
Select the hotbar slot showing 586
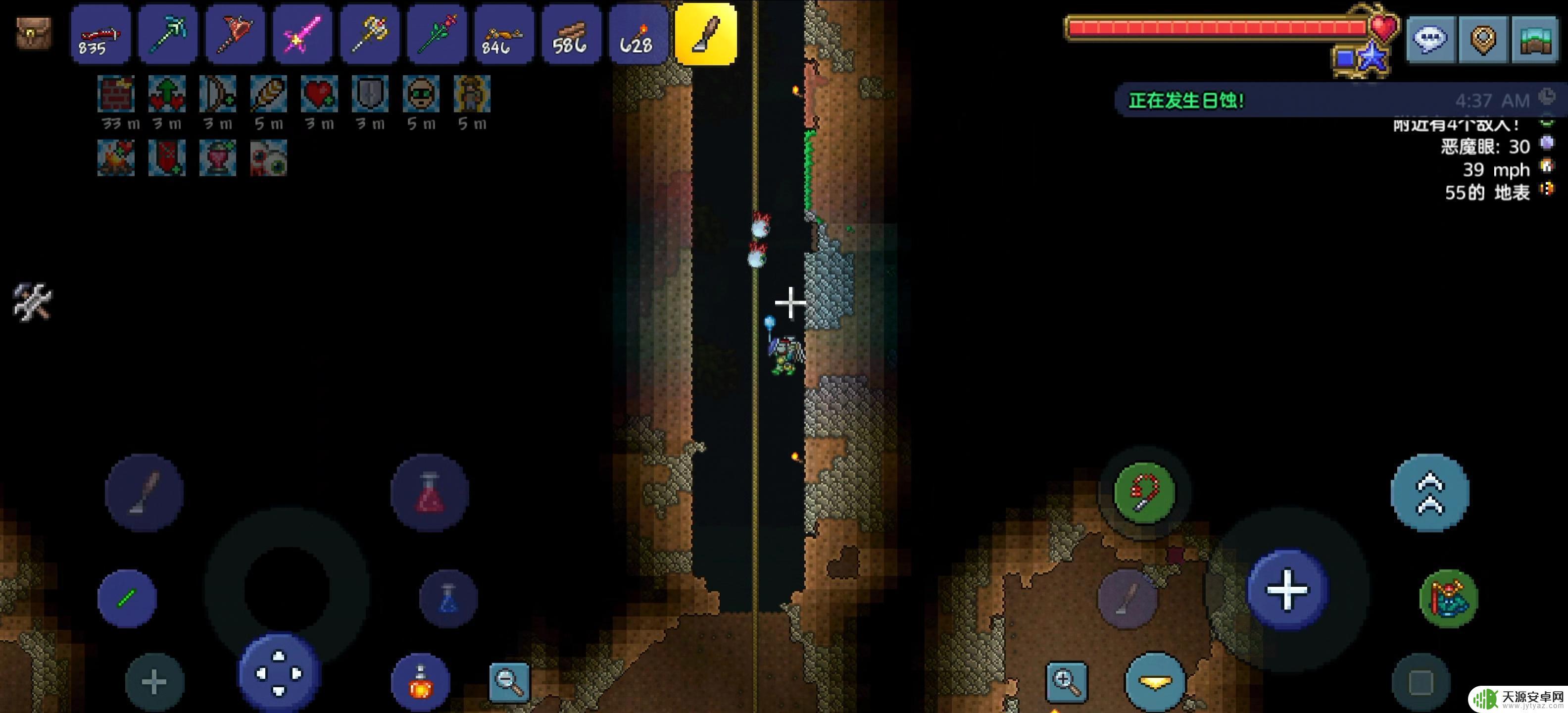[x=570, y=35]
